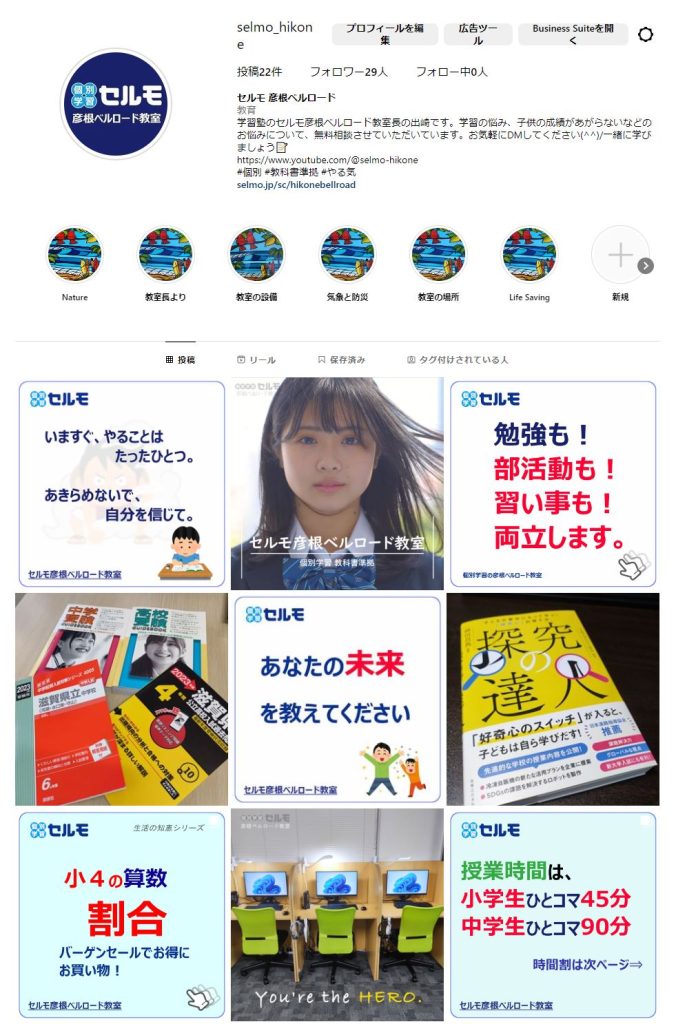Open Business Suiteを開く button
Viewport: 676px width, 1024px height.
(x=573, y=35)
